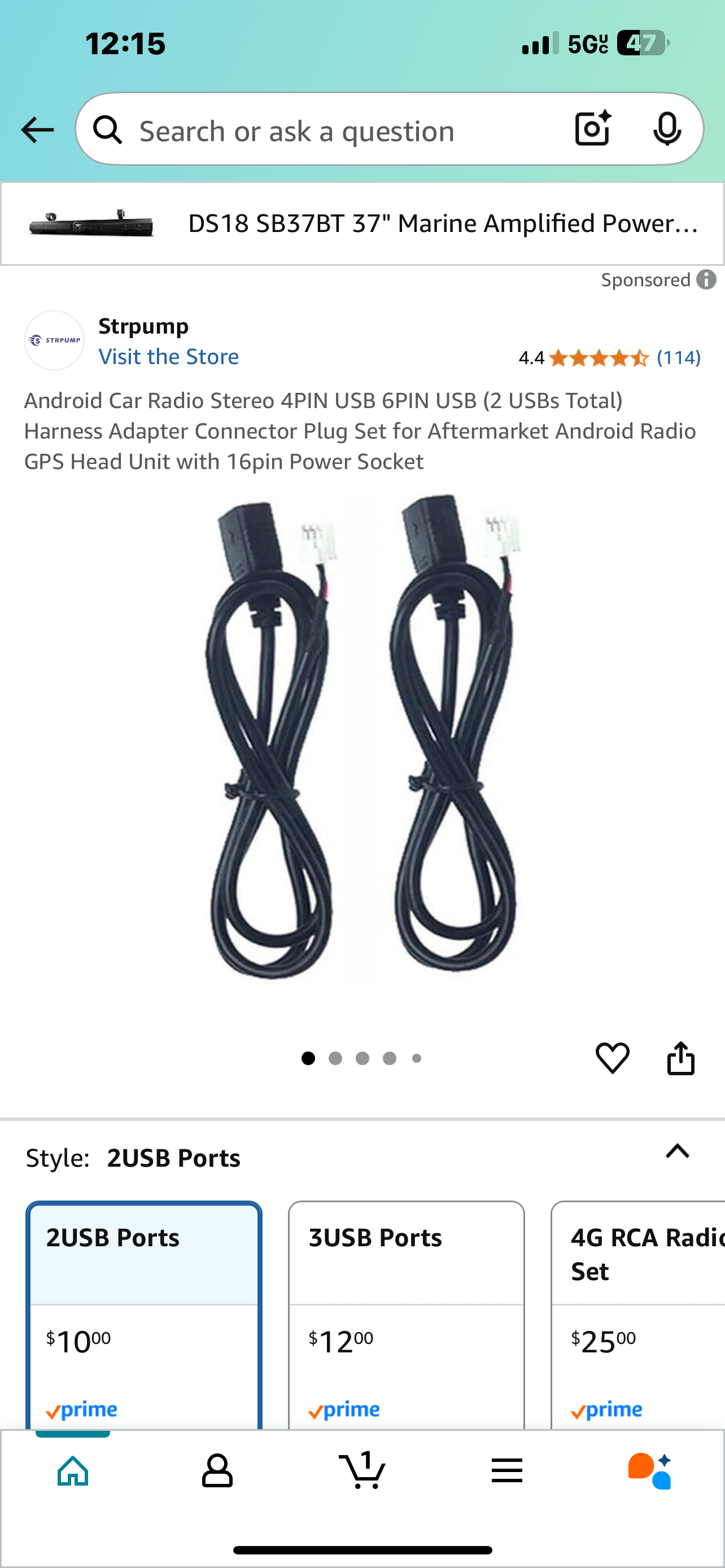
Task: Open sponsored ad info icon
Action: (706, 280)
